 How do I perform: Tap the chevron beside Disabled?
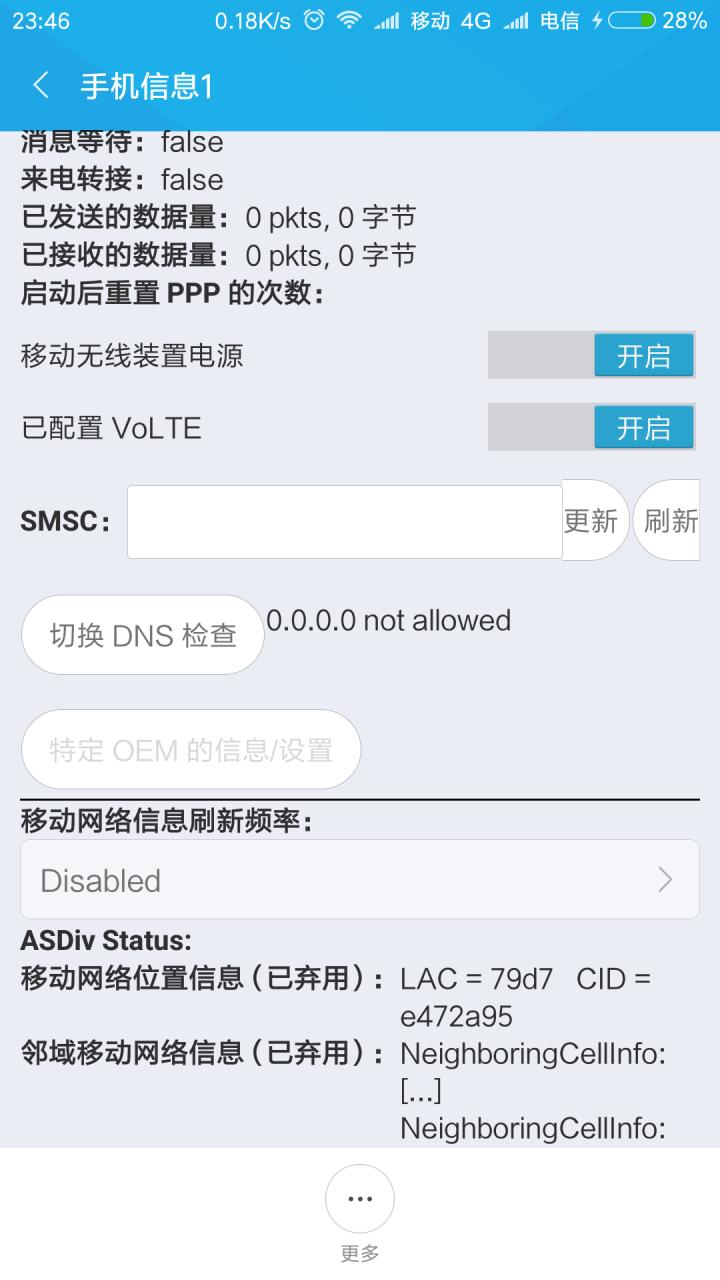[x=664, y=879]
